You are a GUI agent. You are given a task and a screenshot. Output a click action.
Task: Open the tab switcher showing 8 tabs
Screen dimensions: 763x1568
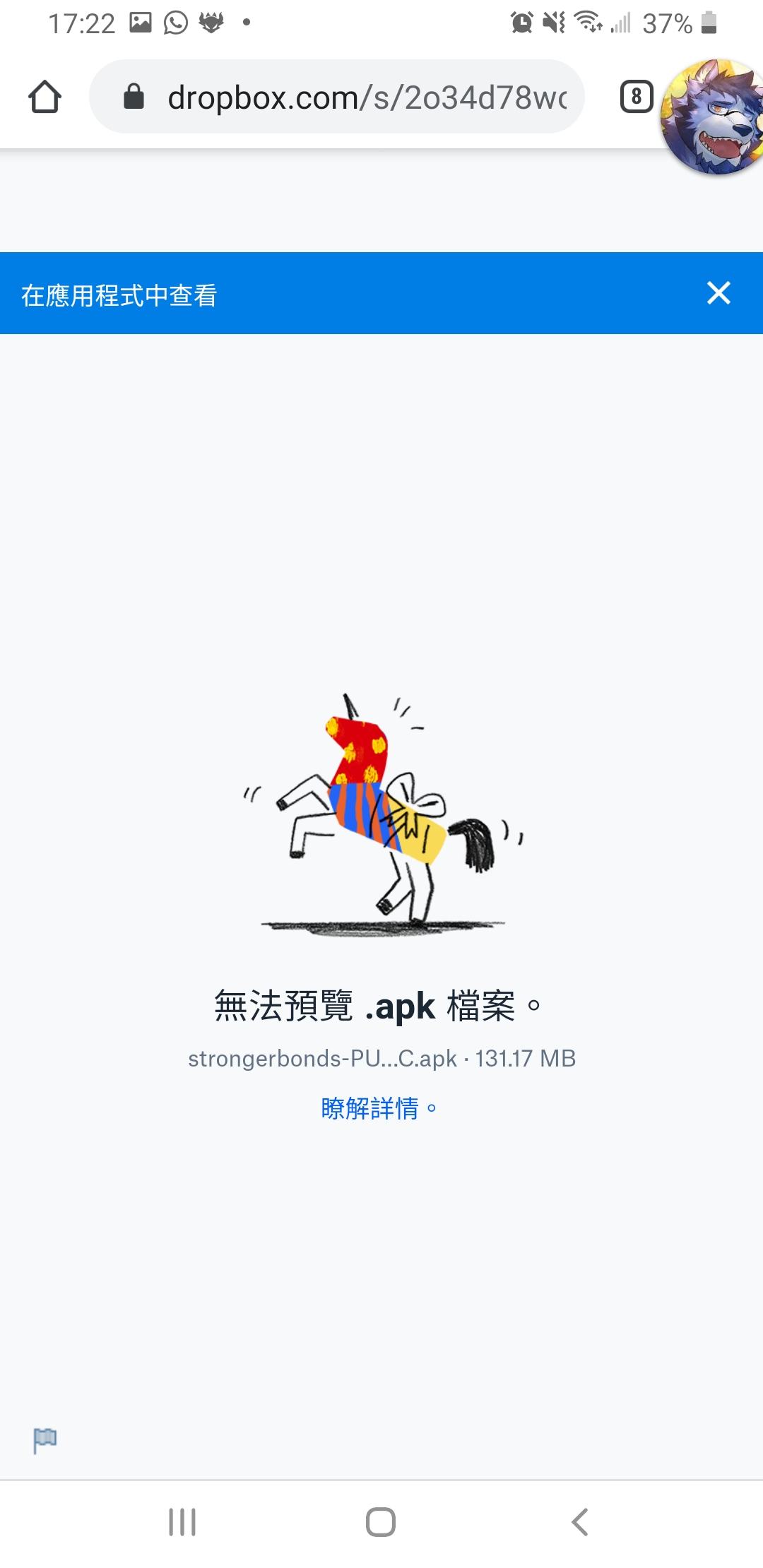click(636, 97)
